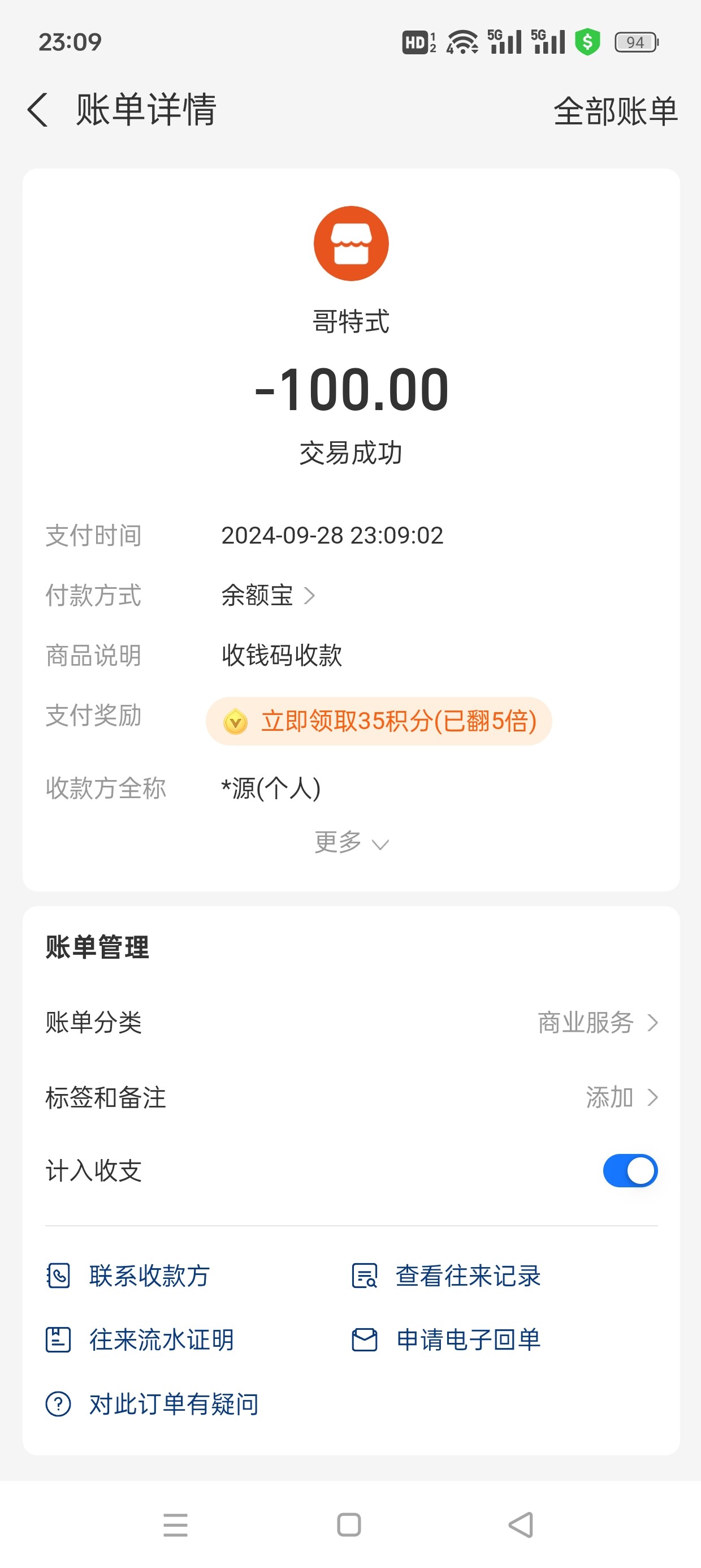The height and width of the screenshot is (1568, 701).
Task: Tap the merchant icon for 哥特式
Action: [351, 243]
